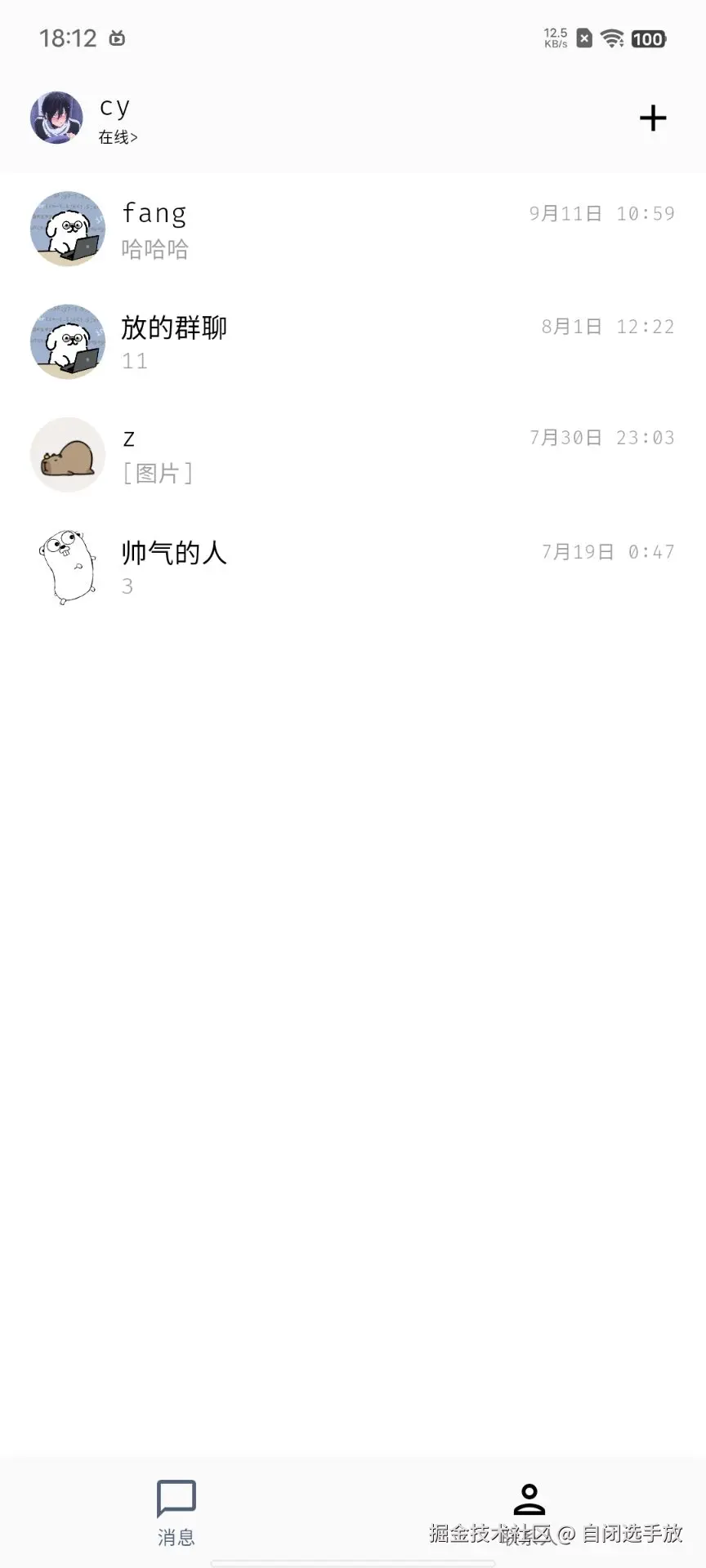Viewport: 706px width, 1568px height.
Task: Open the 放的群聊 group chat
Action: pos(351,342)
